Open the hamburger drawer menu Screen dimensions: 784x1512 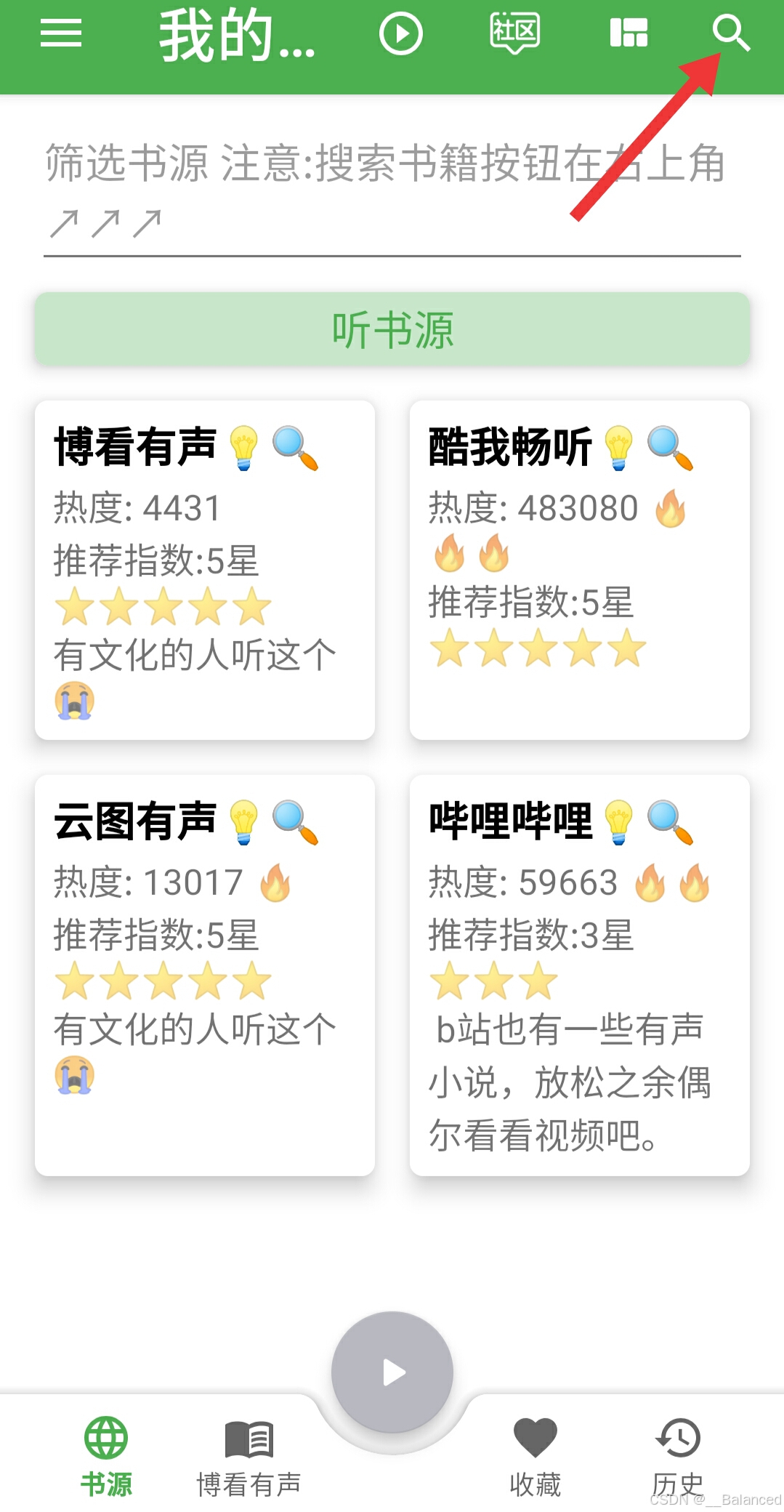[61, 33]
